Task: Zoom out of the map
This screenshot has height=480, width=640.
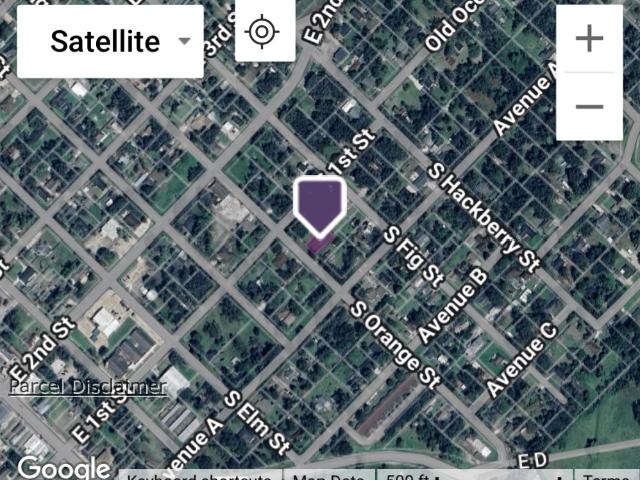Action: pos(589,107)
